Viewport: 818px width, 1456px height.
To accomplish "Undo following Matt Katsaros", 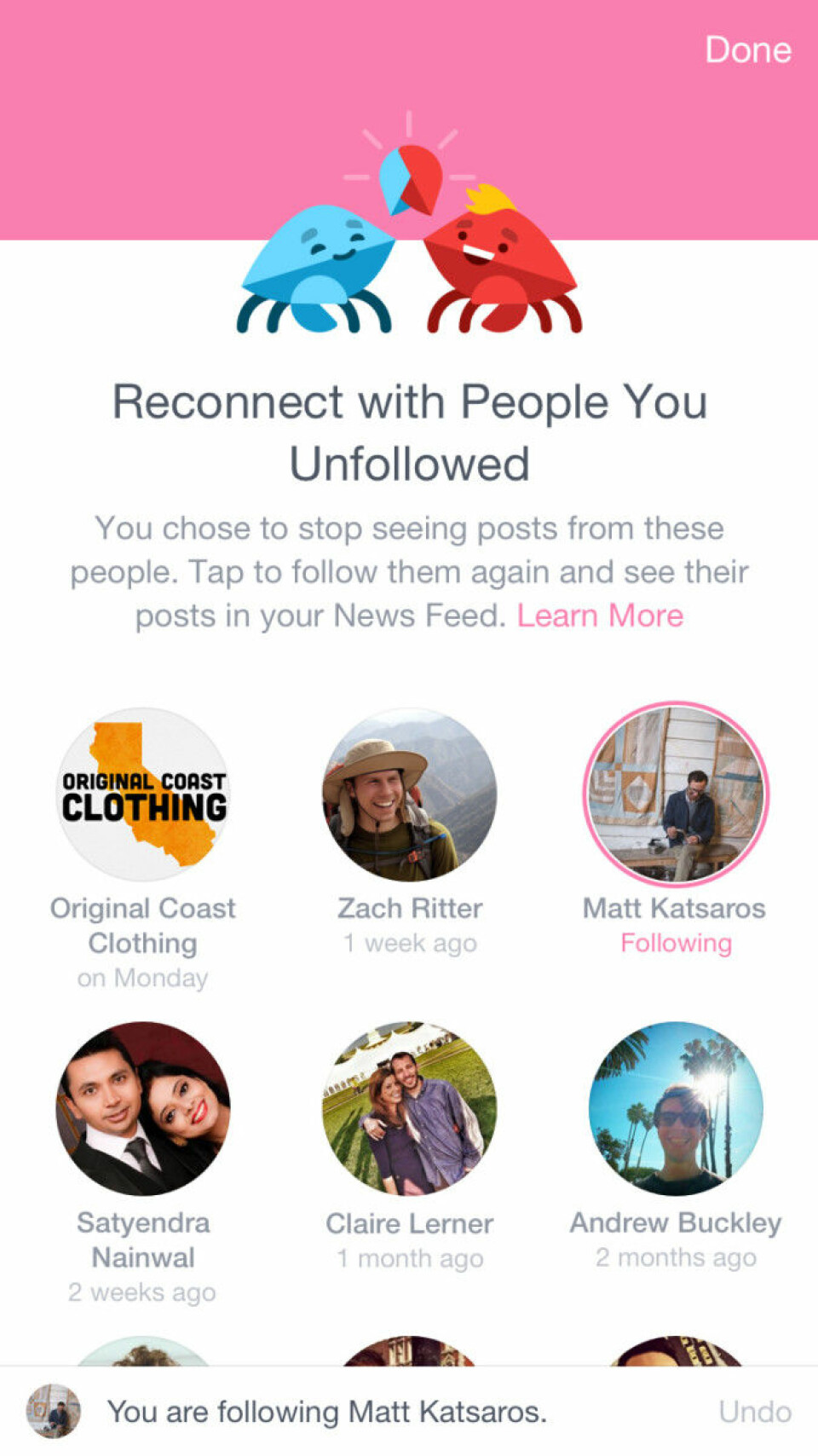I will [x=754, y=1412].
